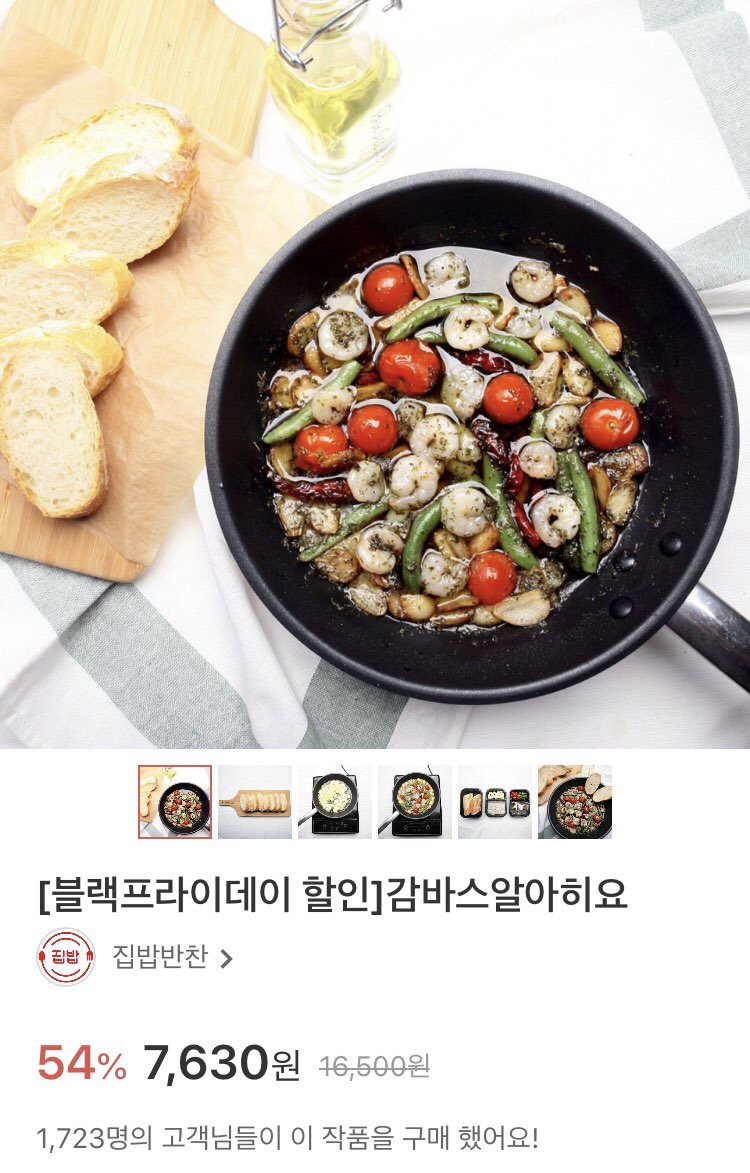This screenshot has width=750, height=1173.
Task: Select the second thumbnail showing sliced bread on a board
Action: point(255,802)
